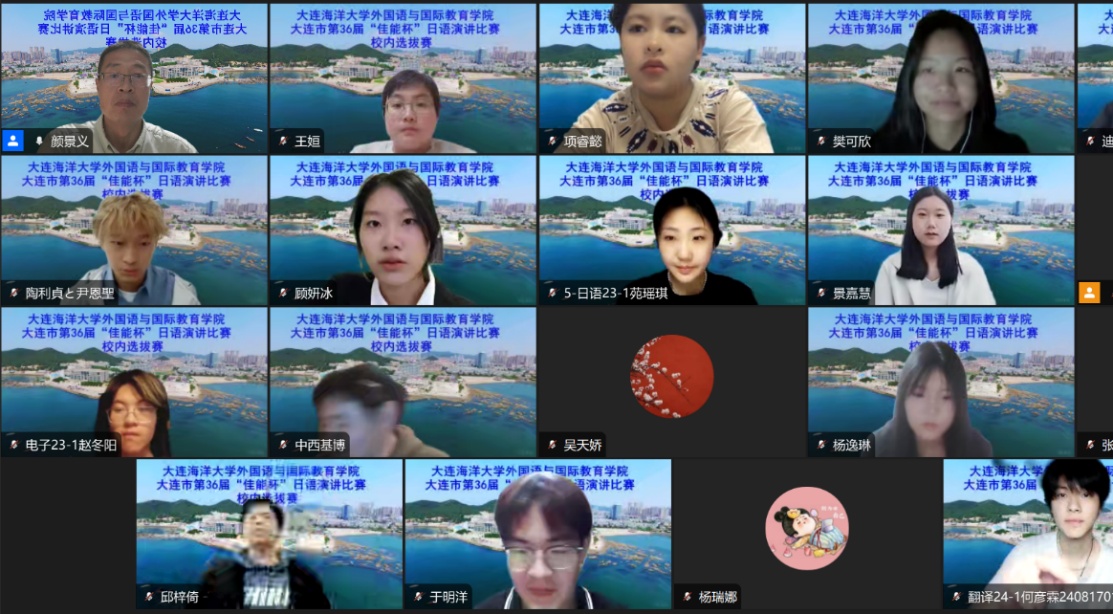Select 樊可欣's video tile

coord(941,78)
